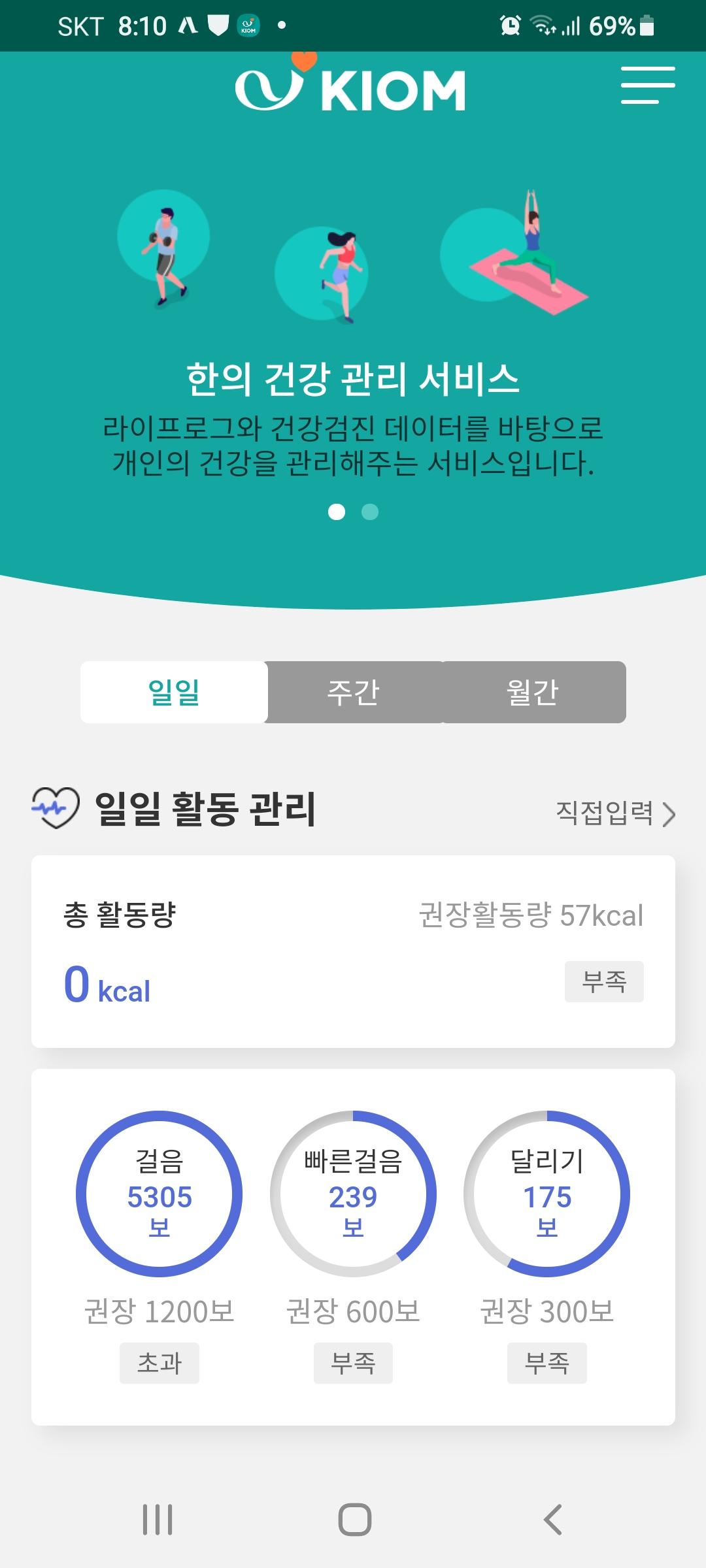Go to the second banner page dot
Screen dimensions: 706x1568
click(x=370, y=512)
